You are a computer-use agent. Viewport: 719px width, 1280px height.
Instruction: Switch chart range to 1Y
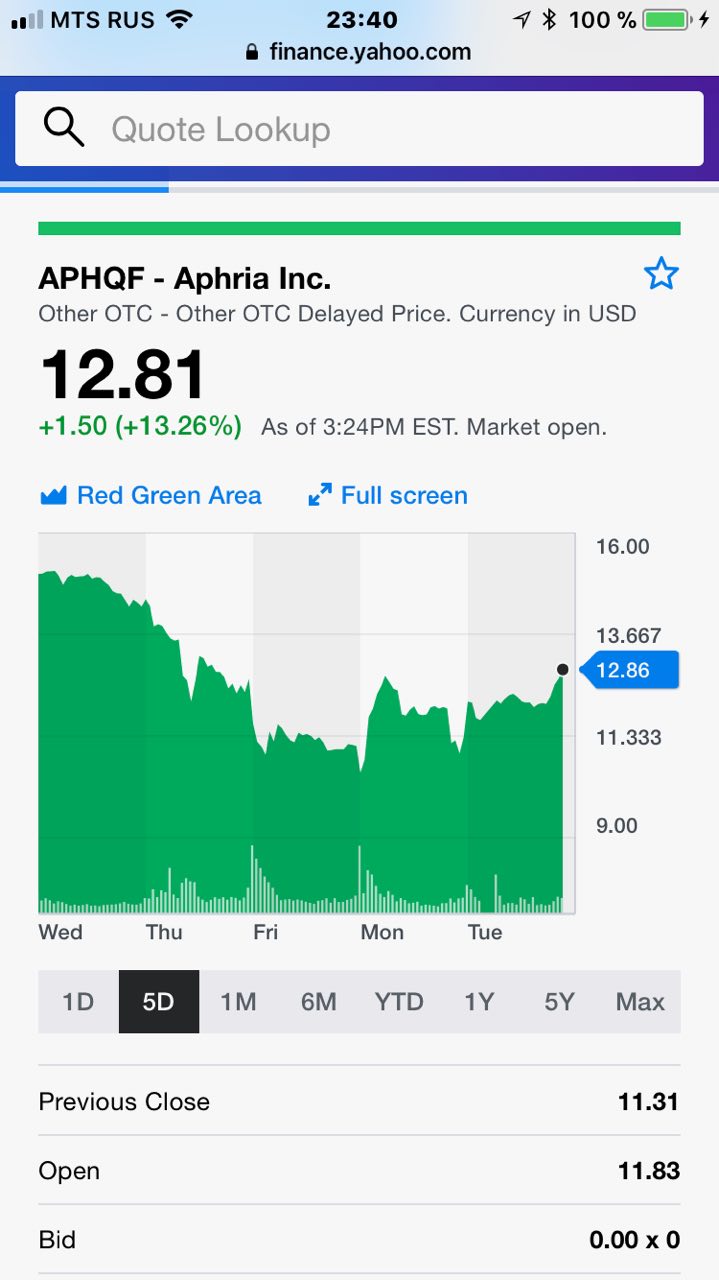pyautogui.click(x=479, y=1001)
